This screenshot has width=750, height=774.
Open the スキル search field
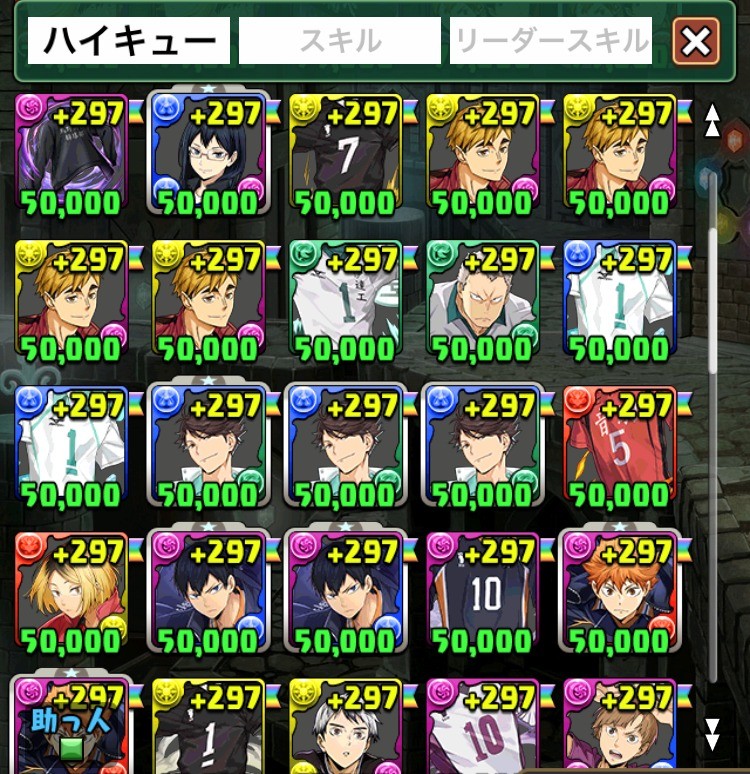tap(339, 41)
